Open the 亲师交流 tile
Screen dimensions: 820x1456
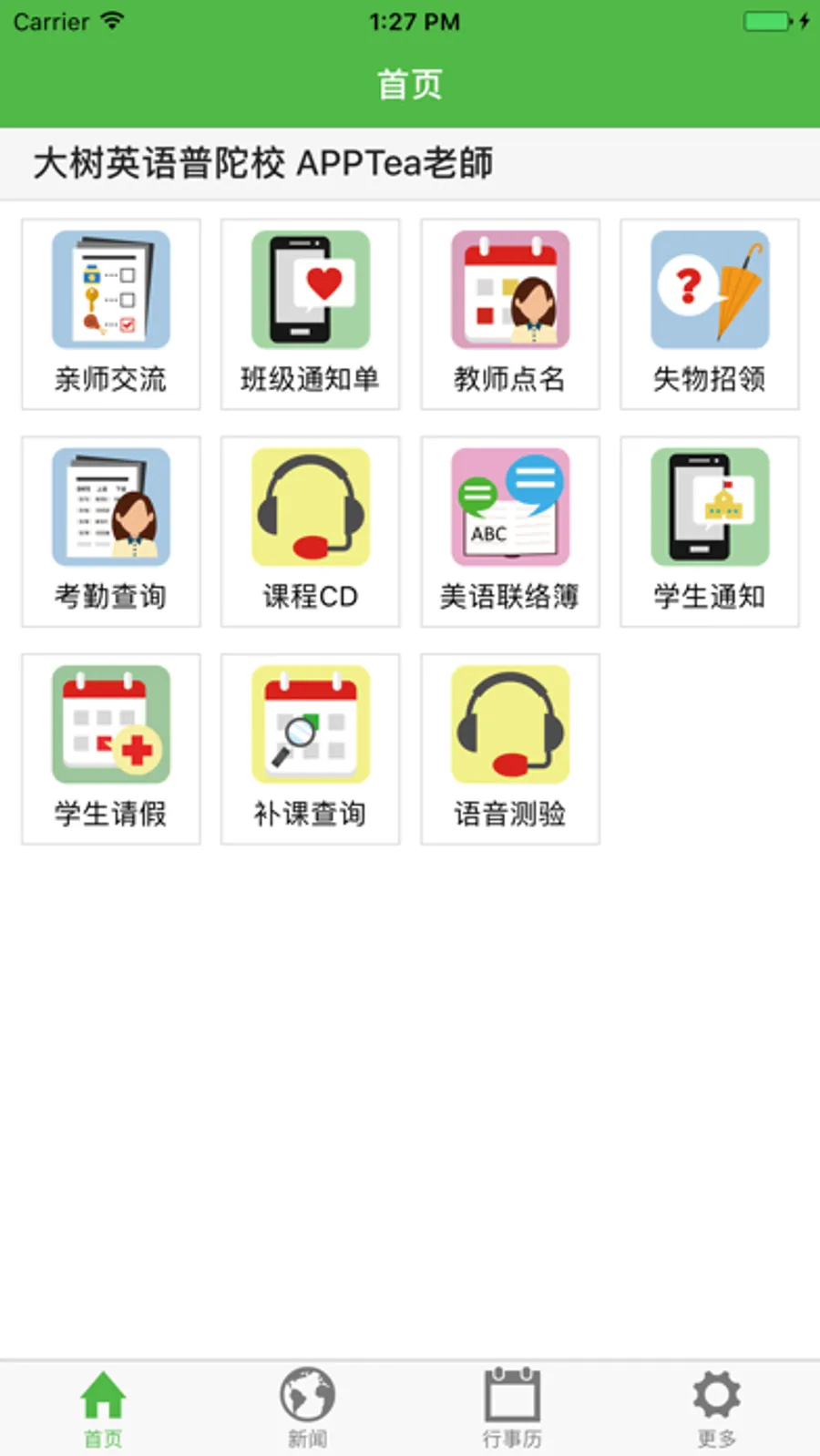click(x=110, y=313)
